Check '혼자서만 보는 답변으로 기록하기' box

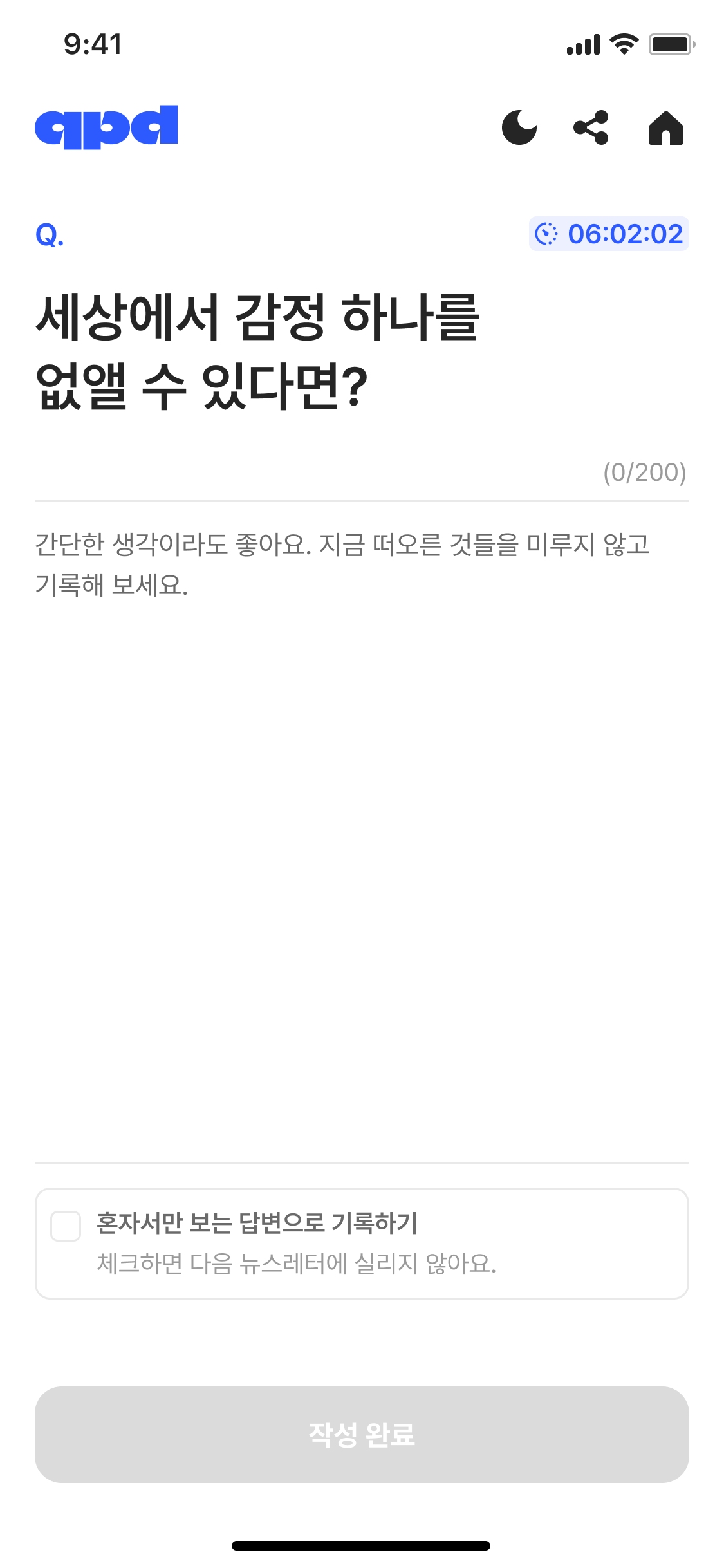tap(66, 1226)
